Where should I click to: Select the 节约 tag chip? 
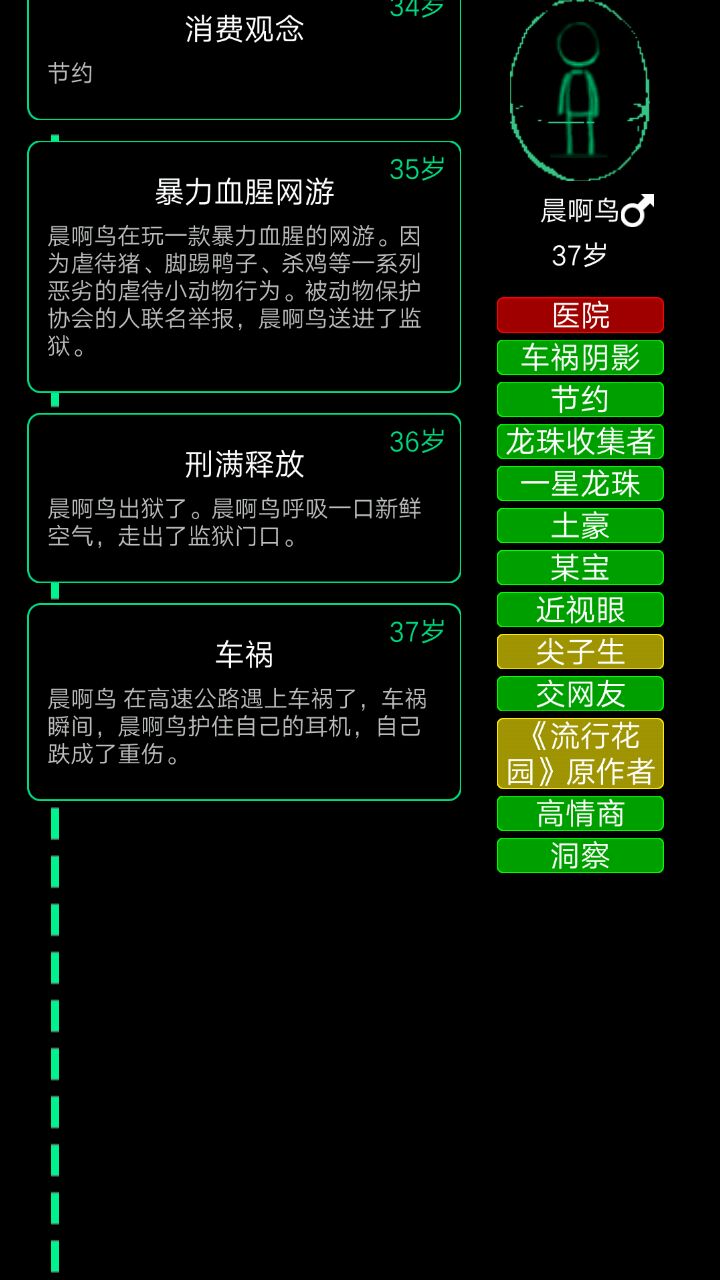point(580,399)
